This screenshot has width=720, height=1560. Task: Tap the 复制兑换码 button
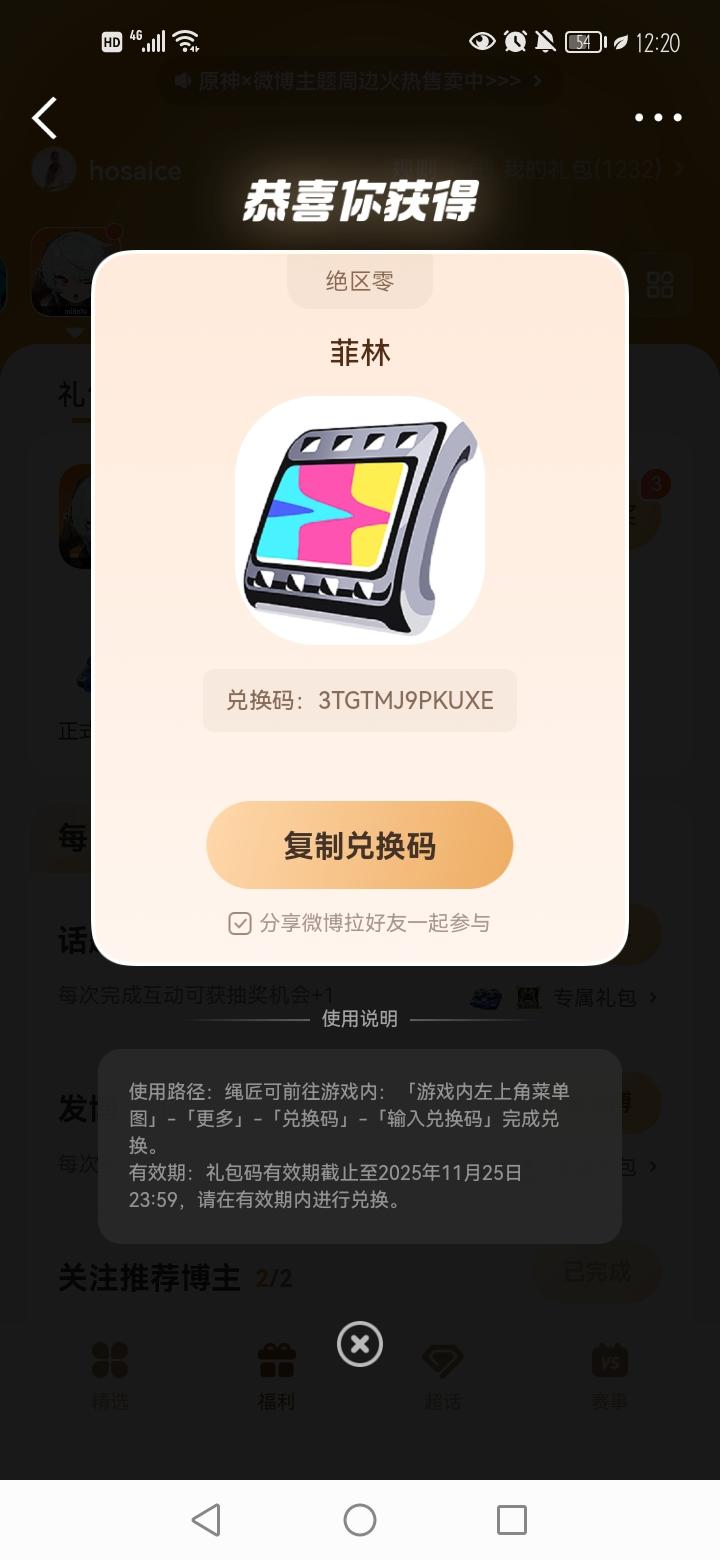[360, 845]
